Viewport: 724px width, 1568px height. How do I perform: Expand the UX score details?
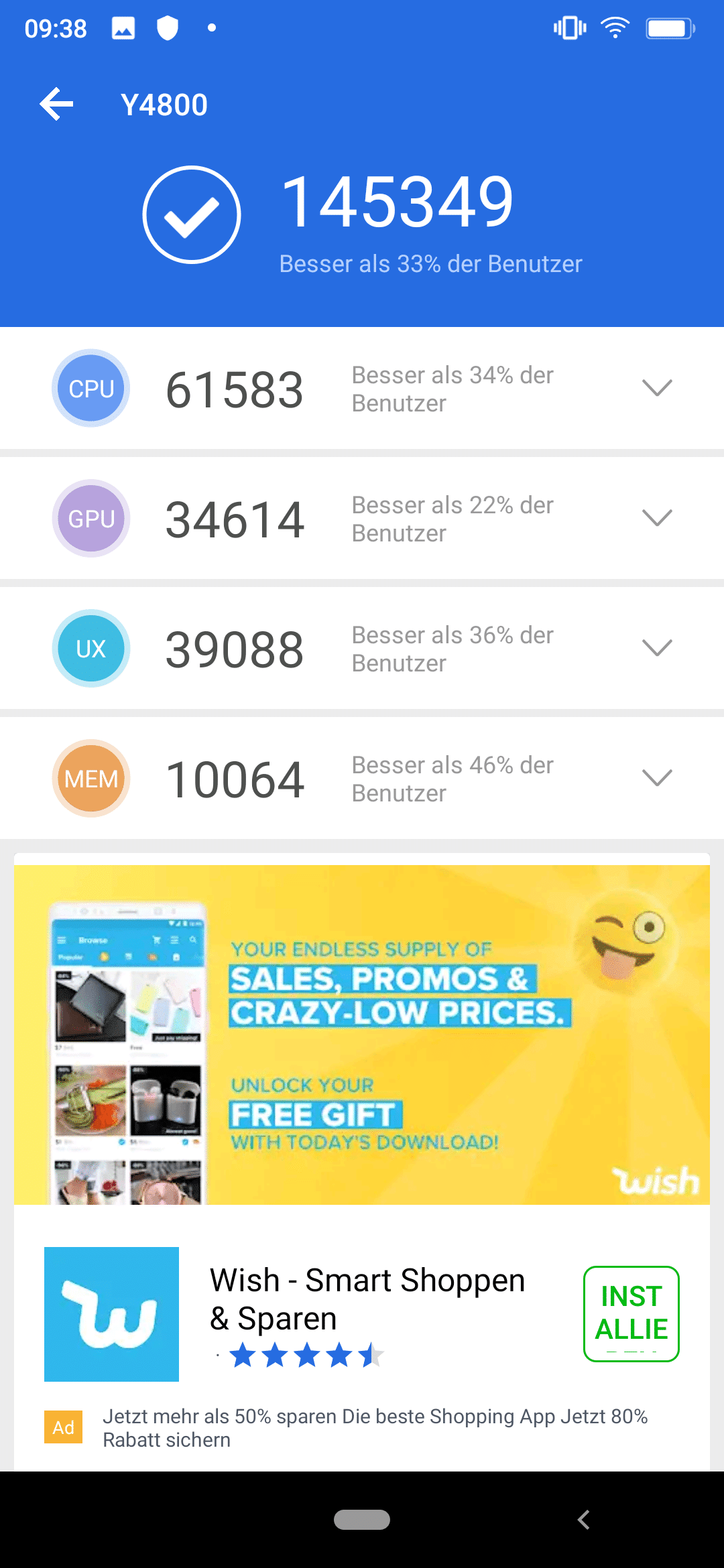pos(657,648)
